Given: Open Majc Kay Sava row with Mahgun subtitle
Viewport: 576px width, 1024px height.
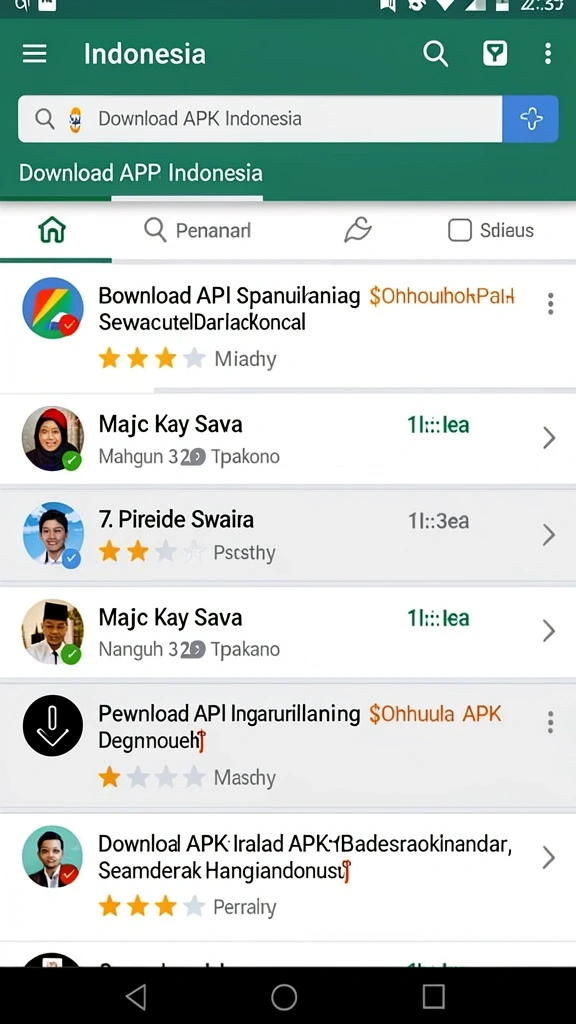Looking at the screenshot, I should (288, 439).
